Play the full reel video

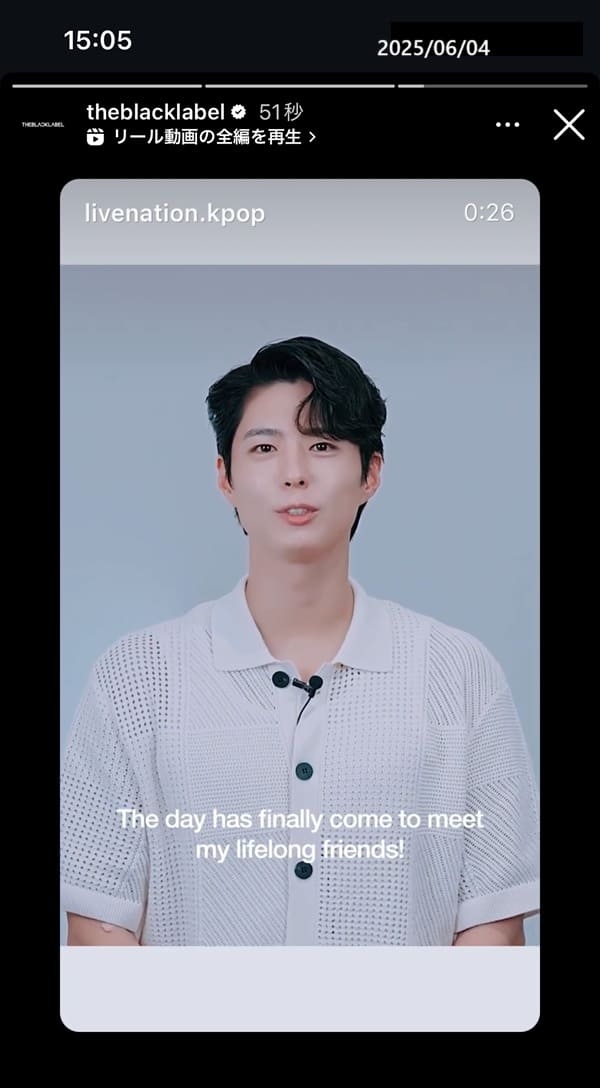click(x=201, y=137)
